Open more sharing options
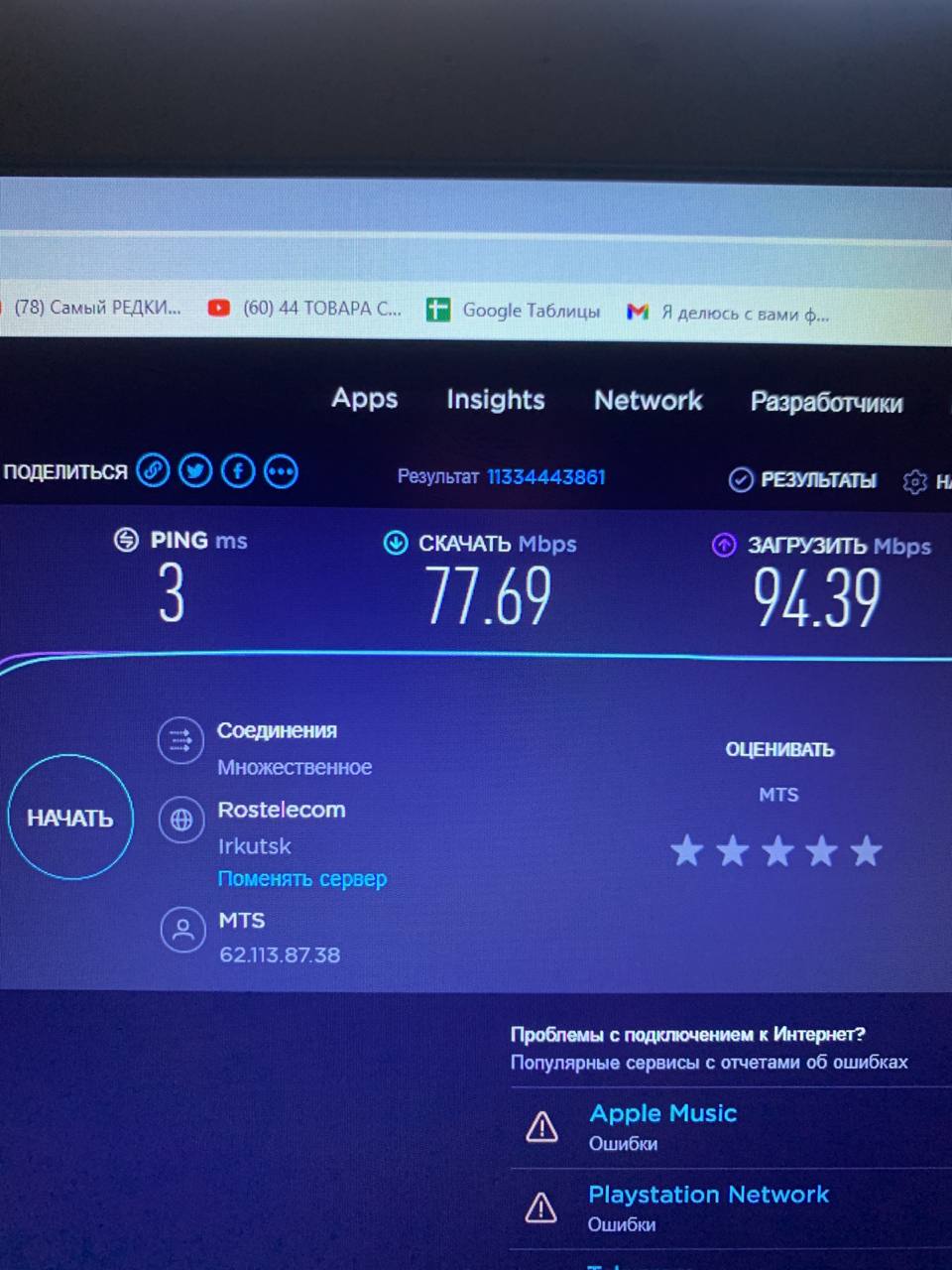 click(x=281, y=472)
